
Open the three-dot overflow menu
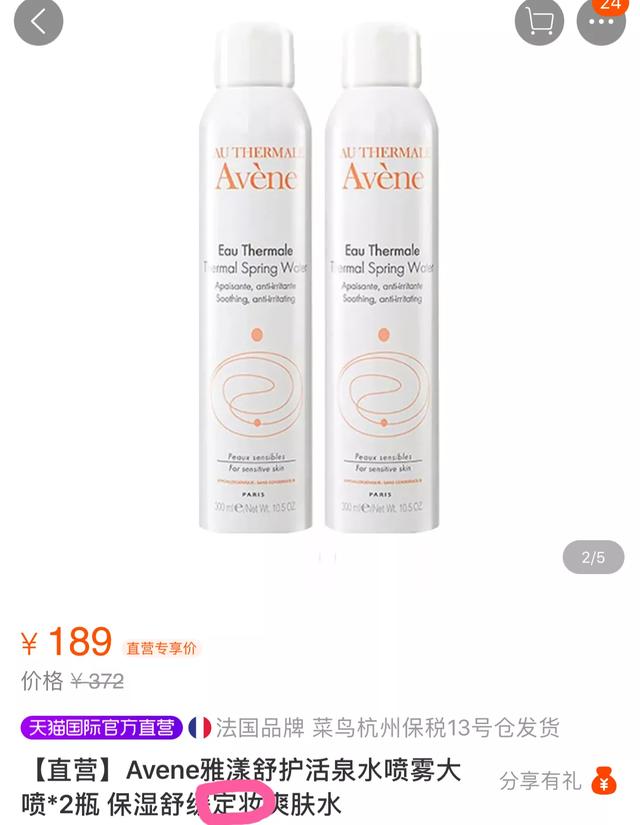coord(602,22)
